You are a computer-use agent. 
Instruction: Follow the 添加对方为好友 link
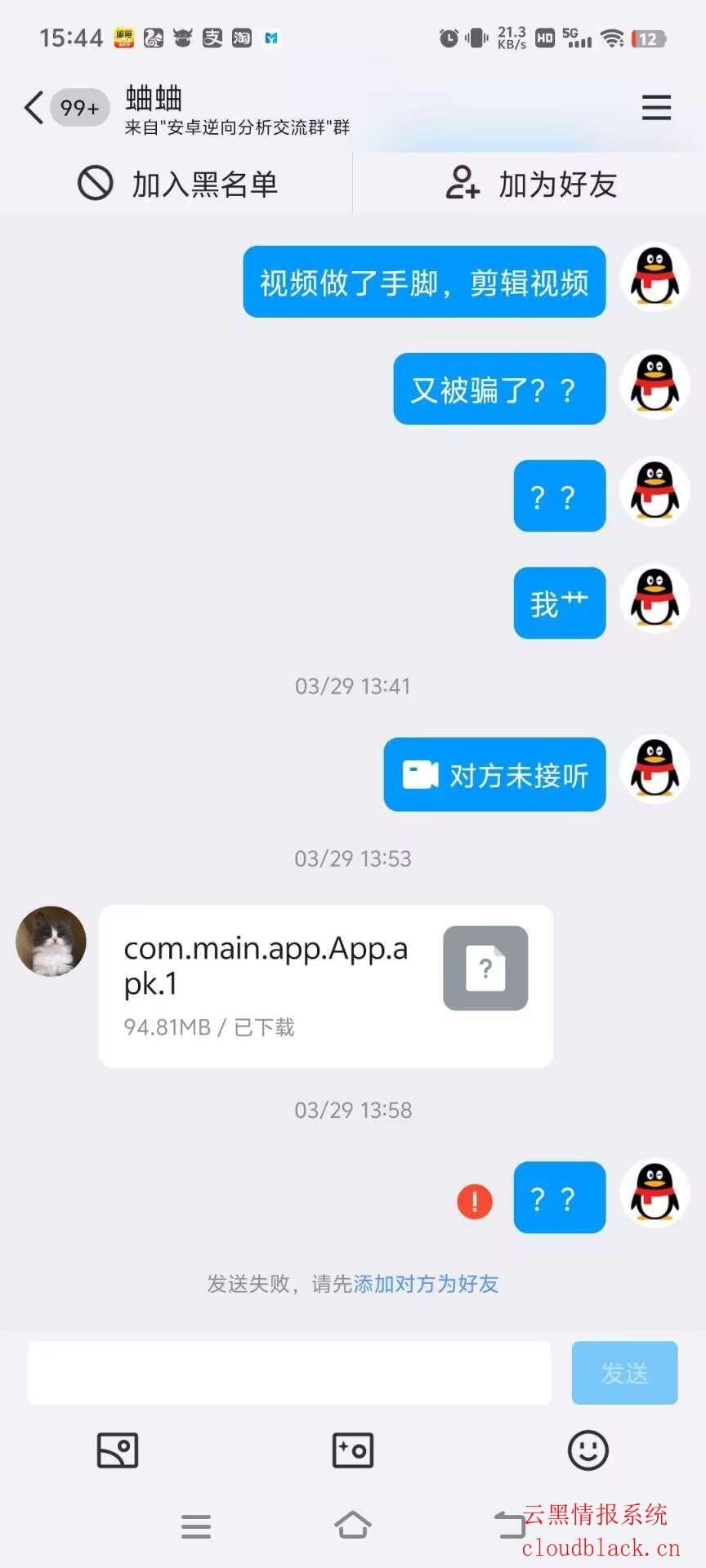coord(426,1284)
